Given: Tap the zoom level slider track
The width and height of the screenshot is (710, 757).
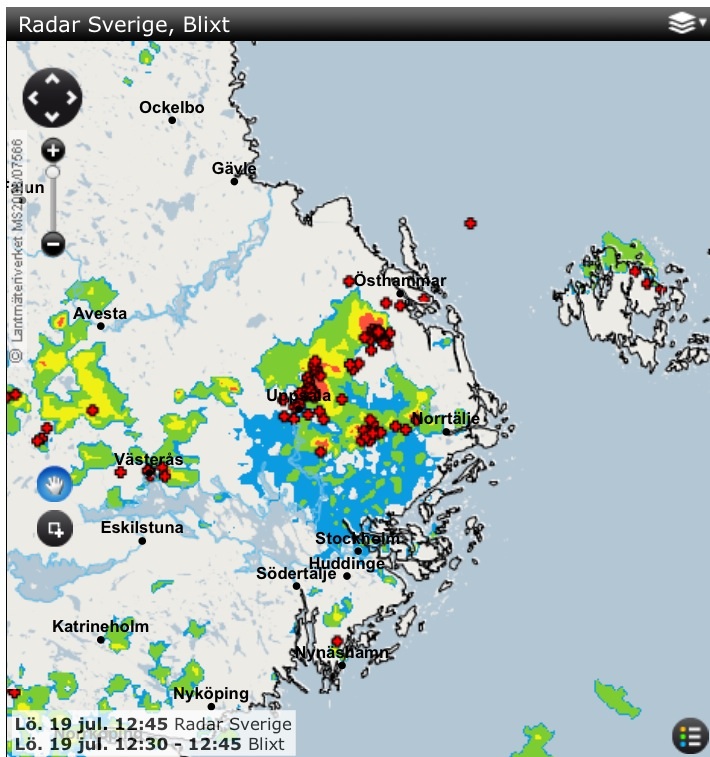Looking at the screenshot, I should [53, 205].
